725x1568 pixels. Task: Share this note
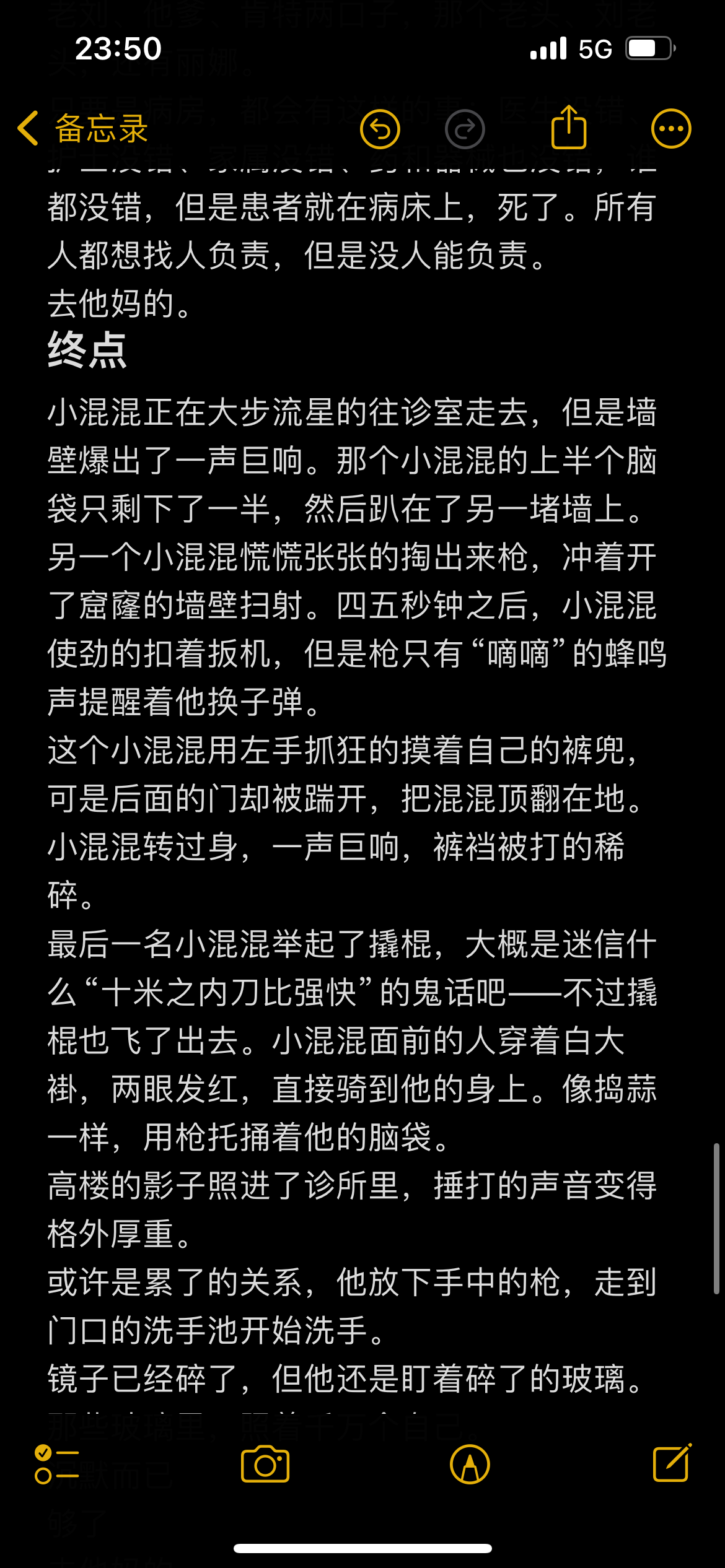pyautogui.click(x=569, y=127)
